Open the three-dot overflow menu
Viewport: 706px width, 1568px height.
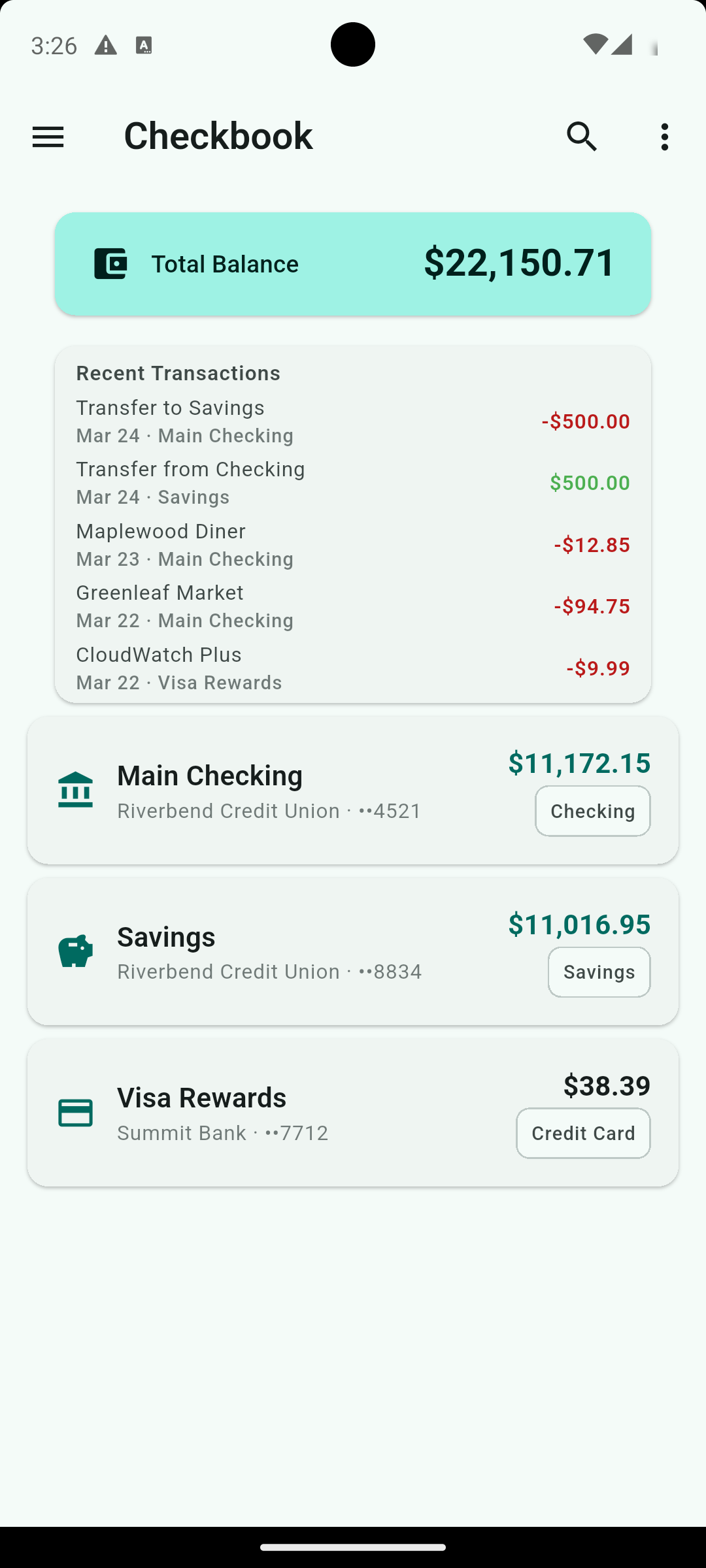point(664,137)
